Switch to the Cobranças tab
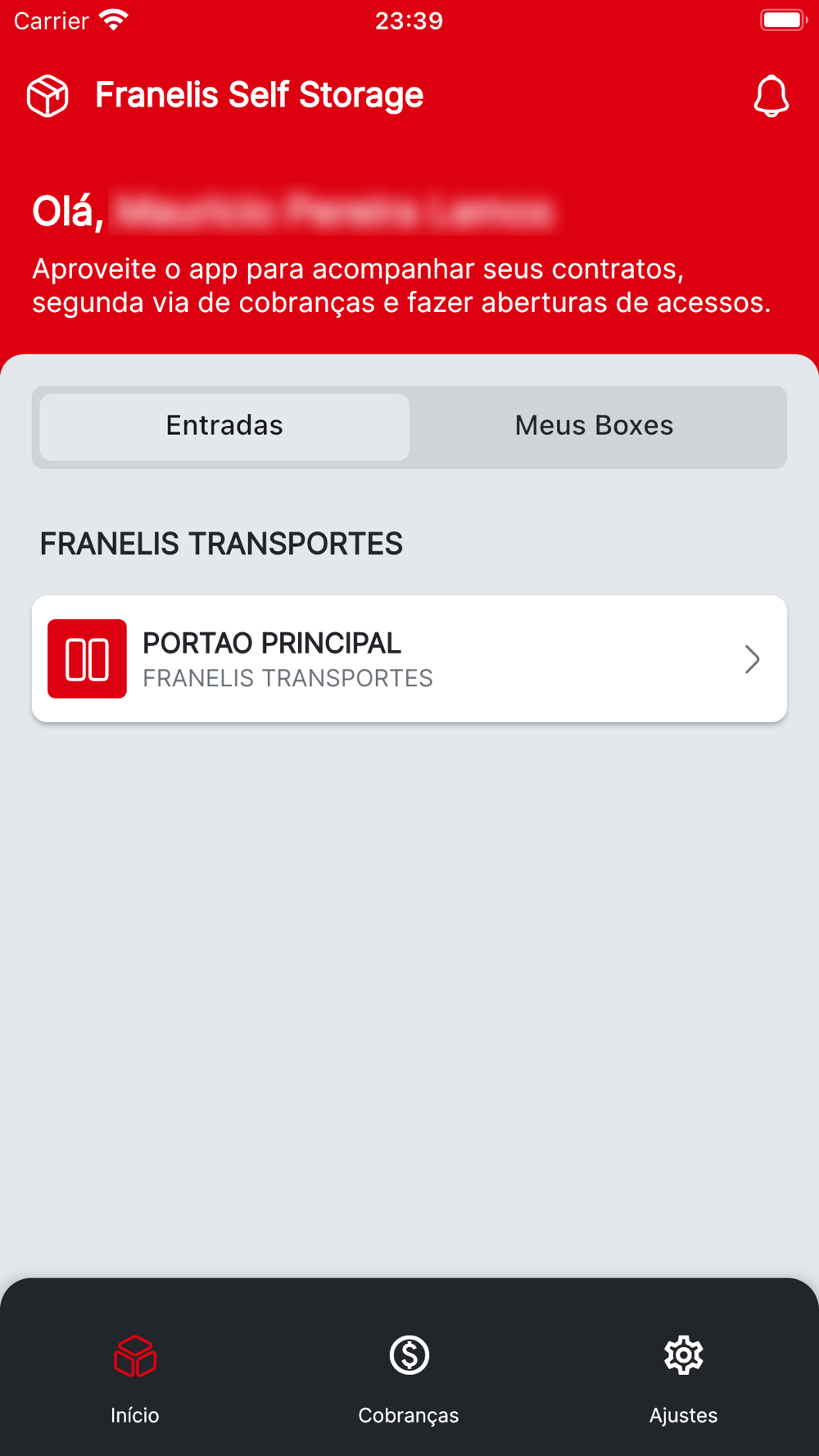 point(409,1376)
